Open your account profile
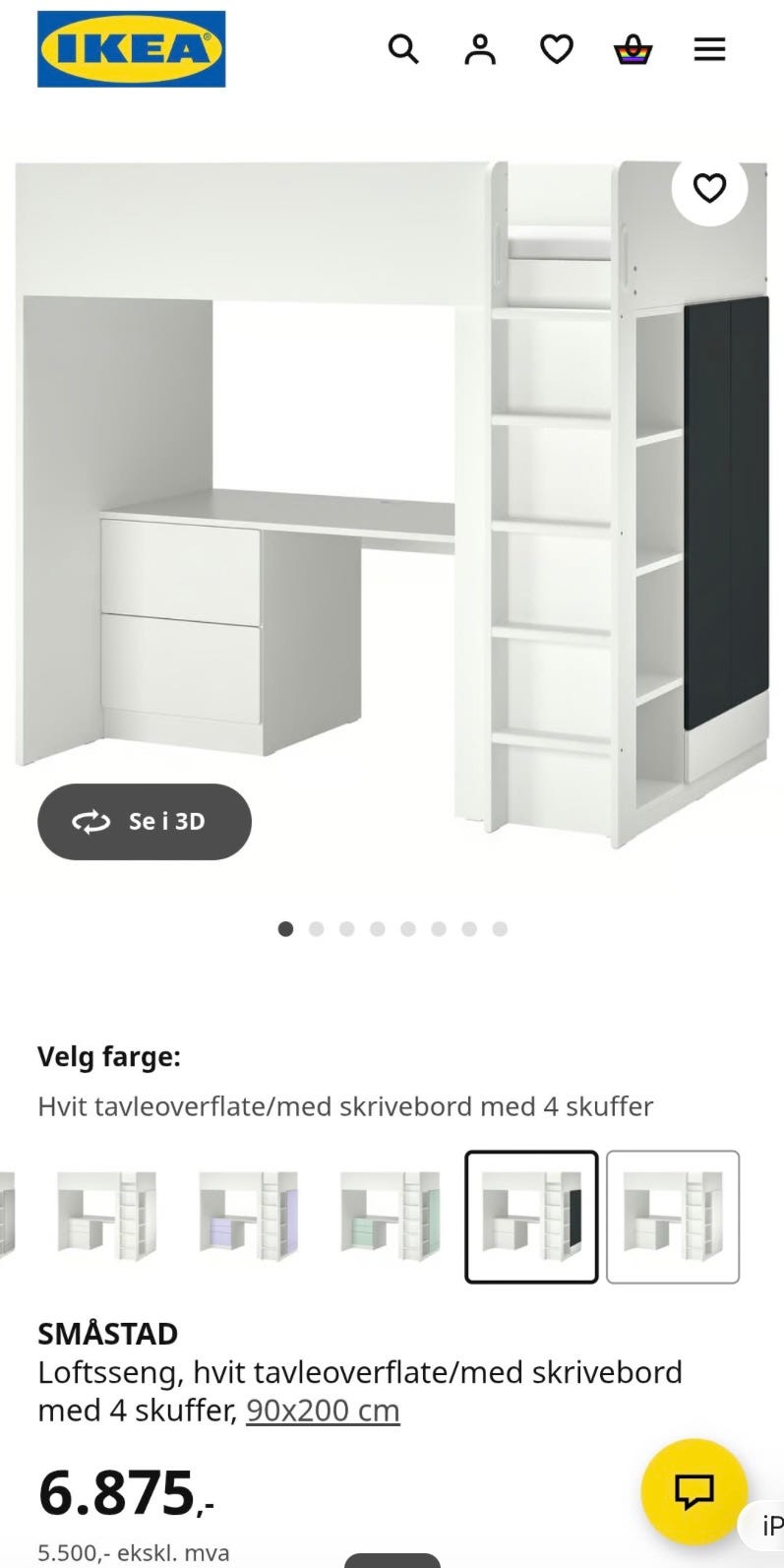 pyautogui.click(x=480, y=49)
